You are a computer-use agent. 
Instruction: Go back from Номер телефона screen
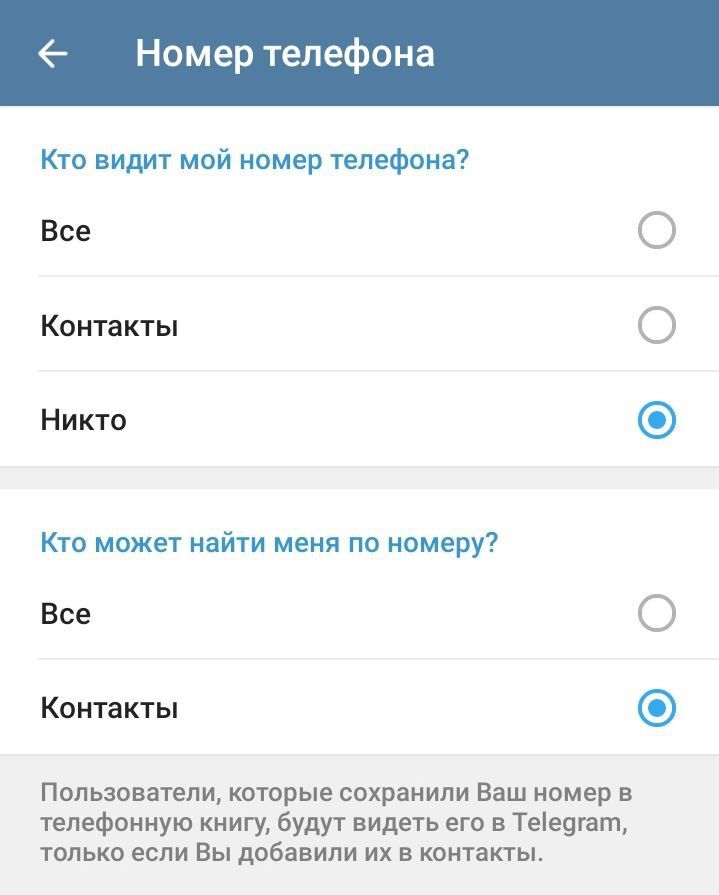coord(52,54)
